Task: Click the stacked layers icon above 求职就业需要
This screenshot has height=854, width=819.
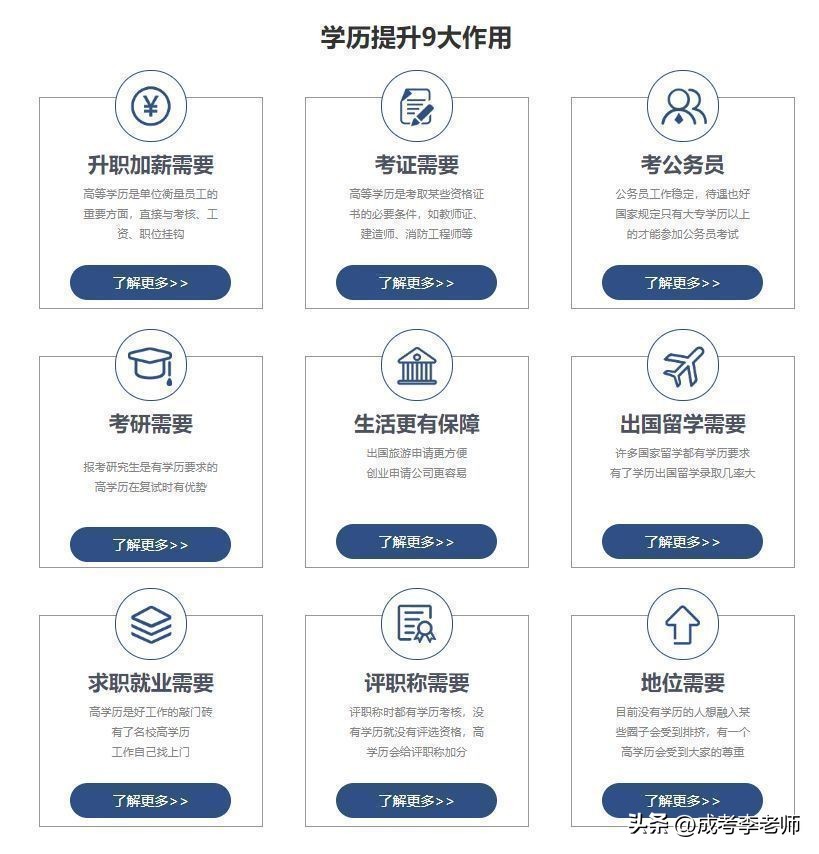Action: click(151, 625)
